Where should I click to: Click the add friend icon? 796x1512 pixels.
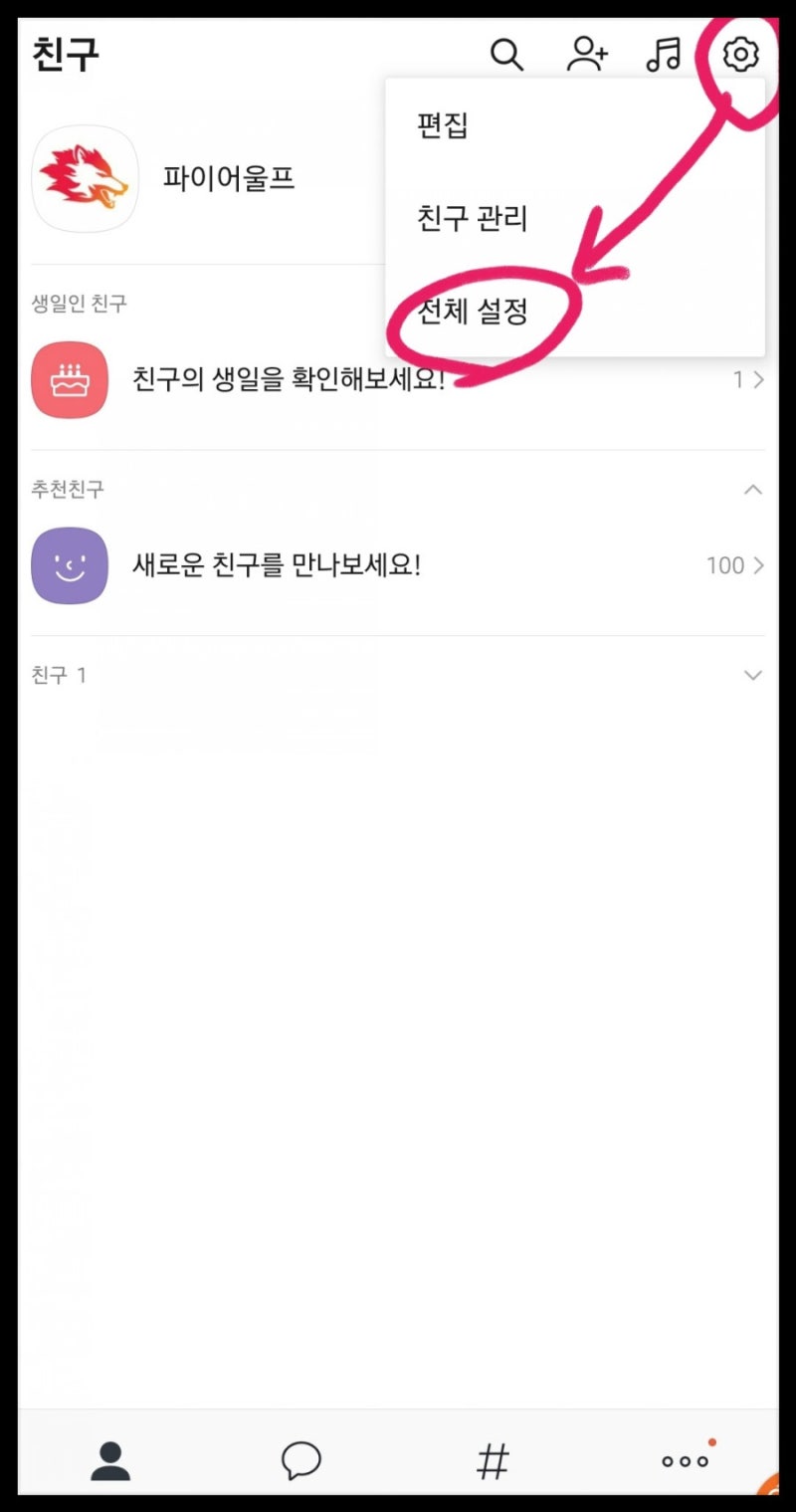pyautogui.click(x=587, y=55)
